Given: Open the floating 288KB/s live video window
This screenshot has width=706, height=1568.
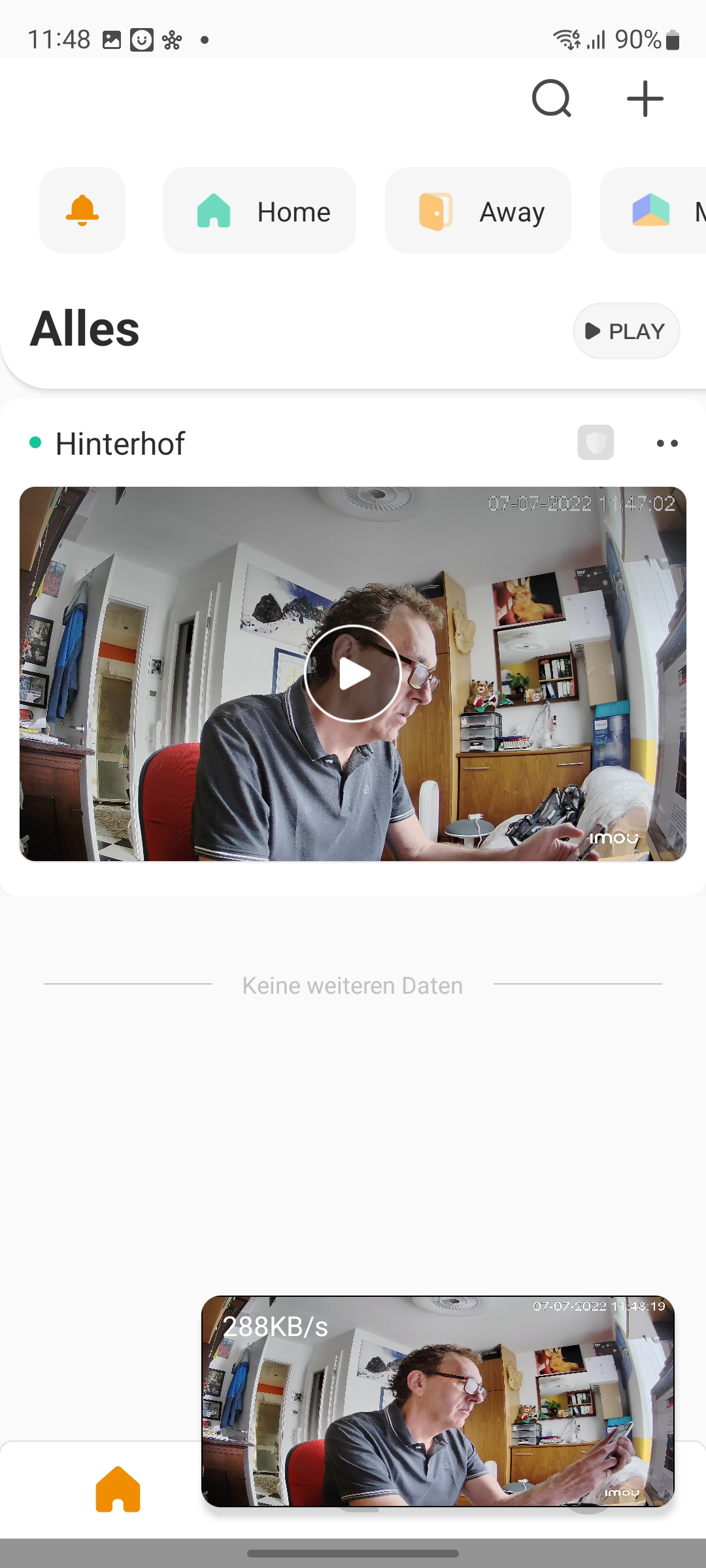Looking at the screenshot, I should 438,1401.
